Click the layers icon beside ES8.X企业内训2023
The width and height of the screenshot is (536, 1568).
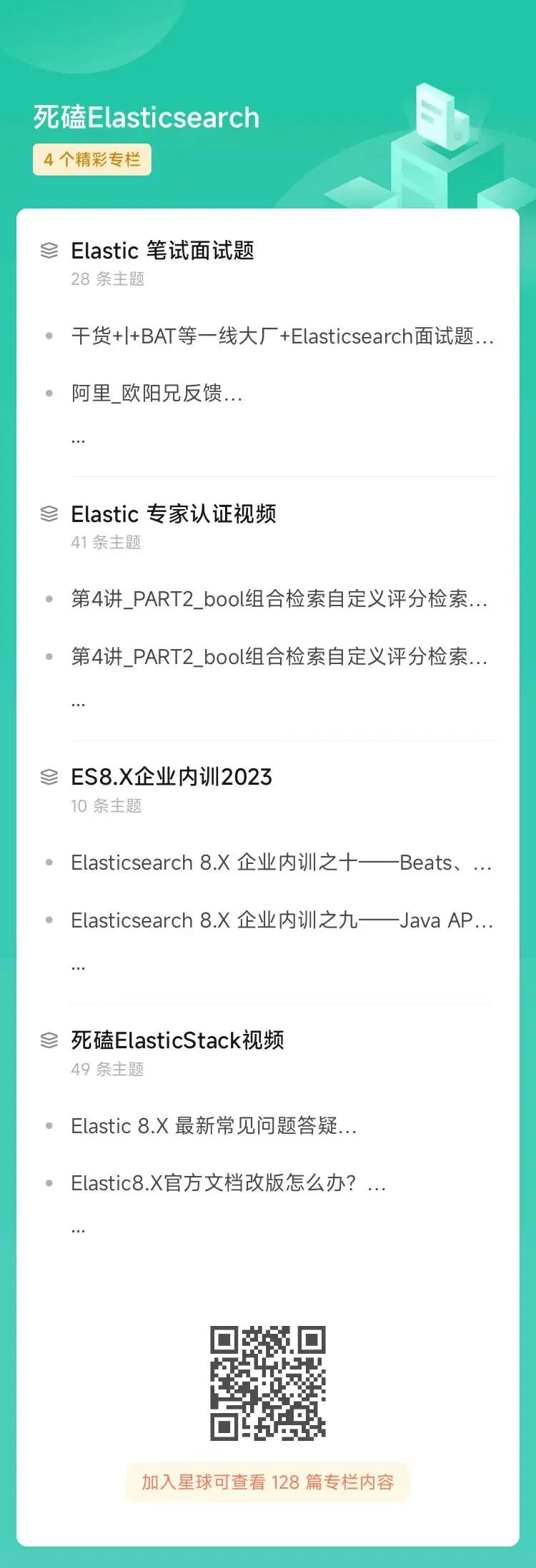click(50, 778)
